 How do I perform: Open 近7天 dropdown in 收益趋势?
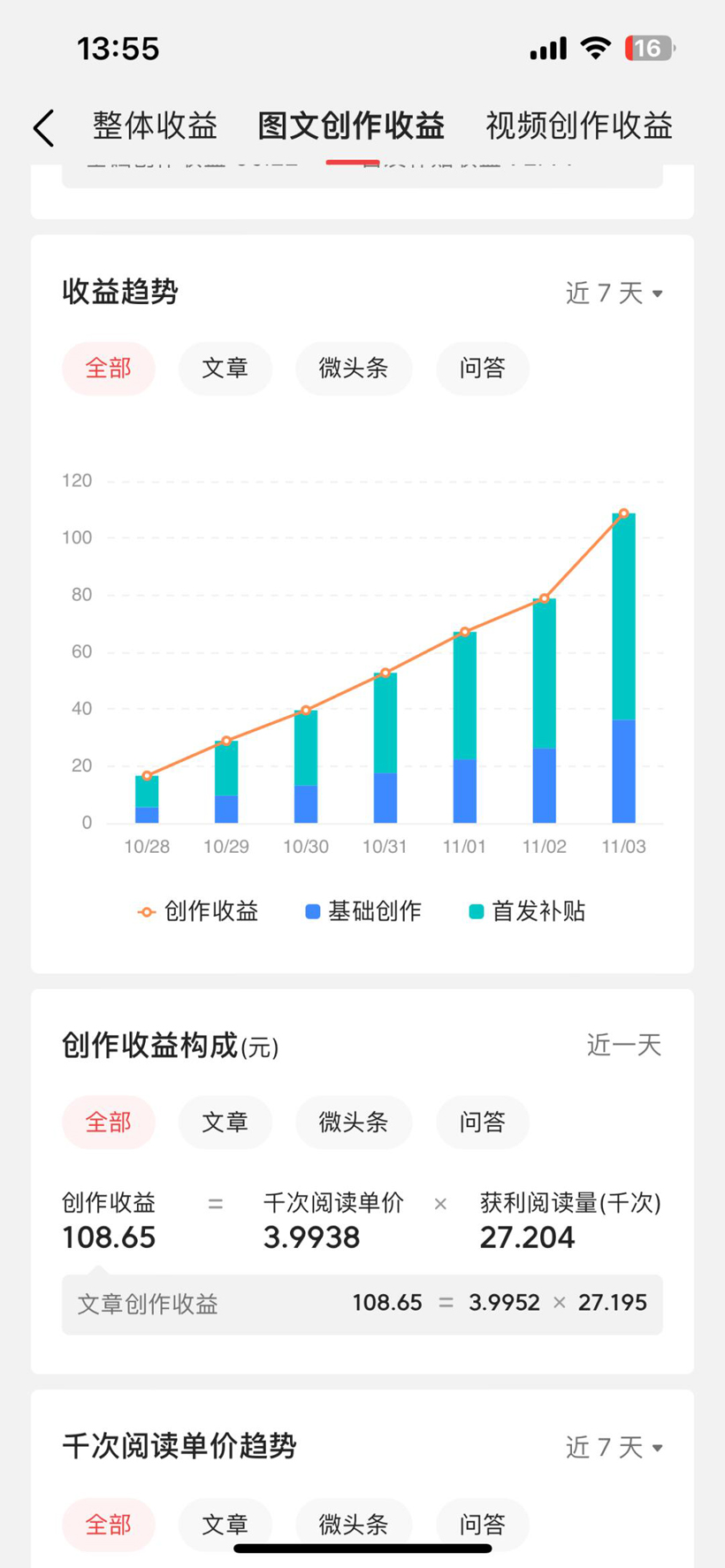614,293
